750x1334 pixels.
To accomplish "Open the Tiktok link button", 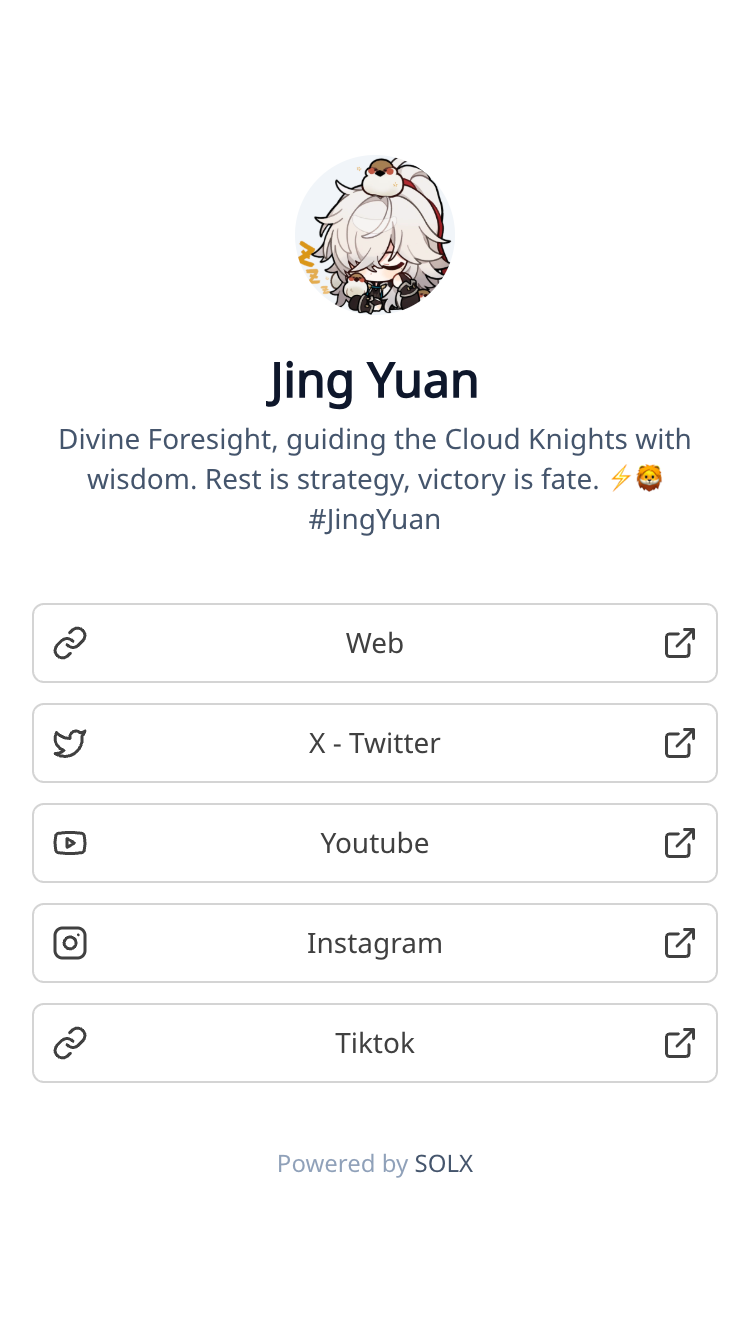I will 375,1043.
